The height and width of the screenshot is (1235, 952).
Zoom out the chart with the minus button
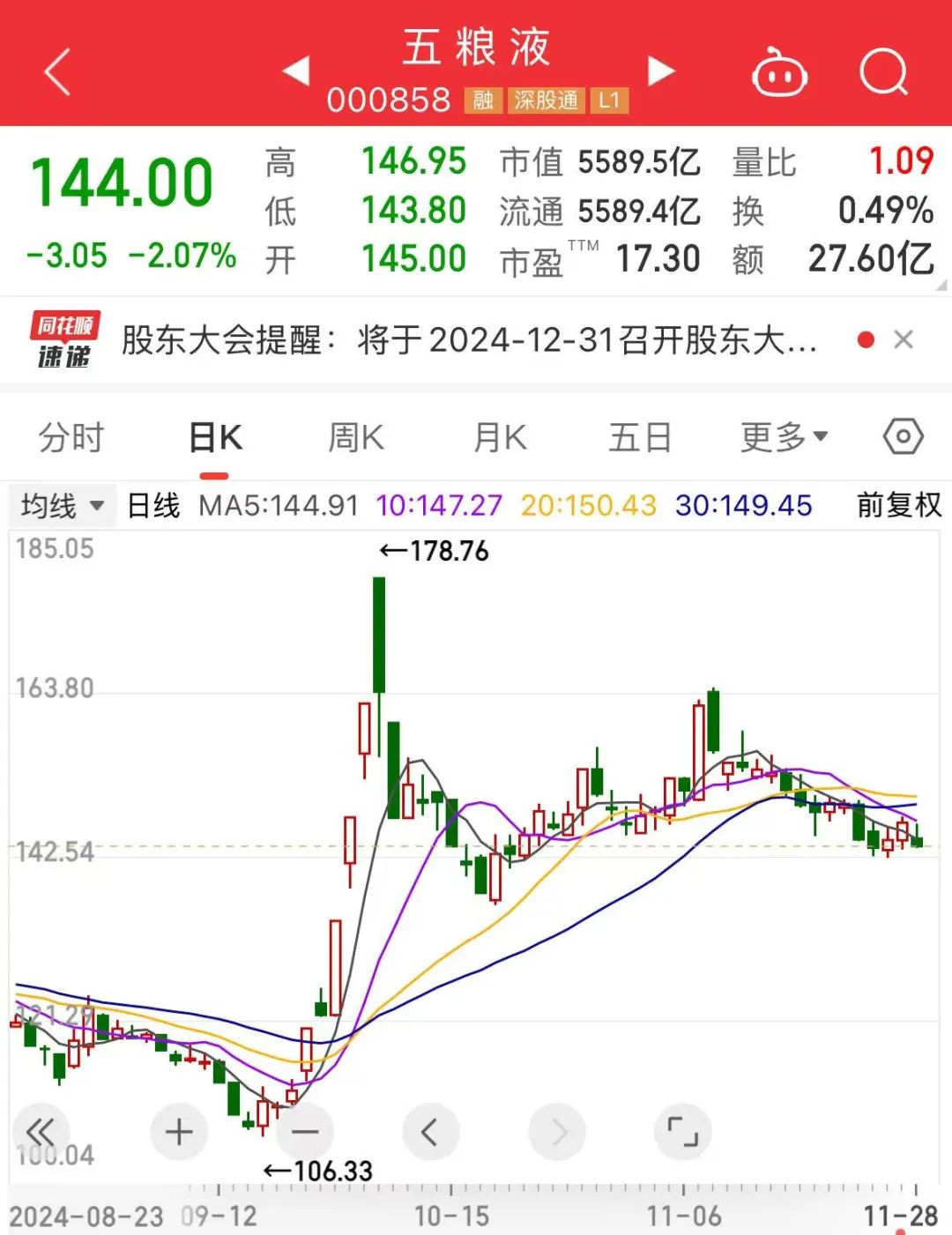(x=304, y=1131)
